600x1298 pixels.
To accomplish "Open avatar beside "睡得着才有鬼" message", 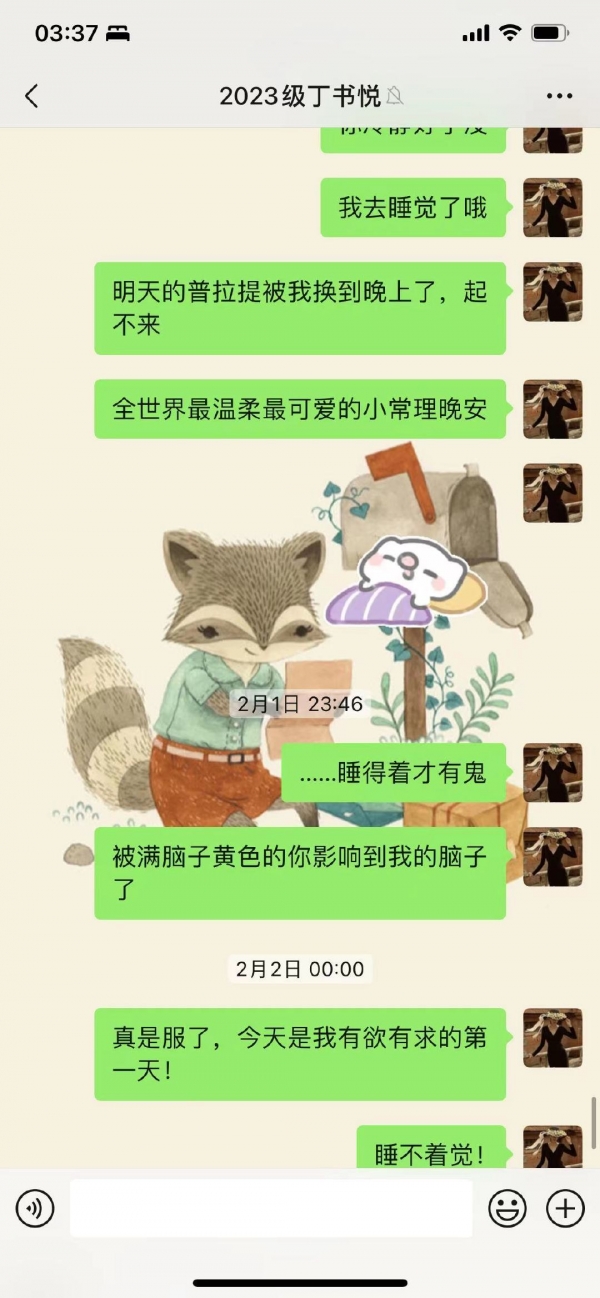I will pos(552,772).
